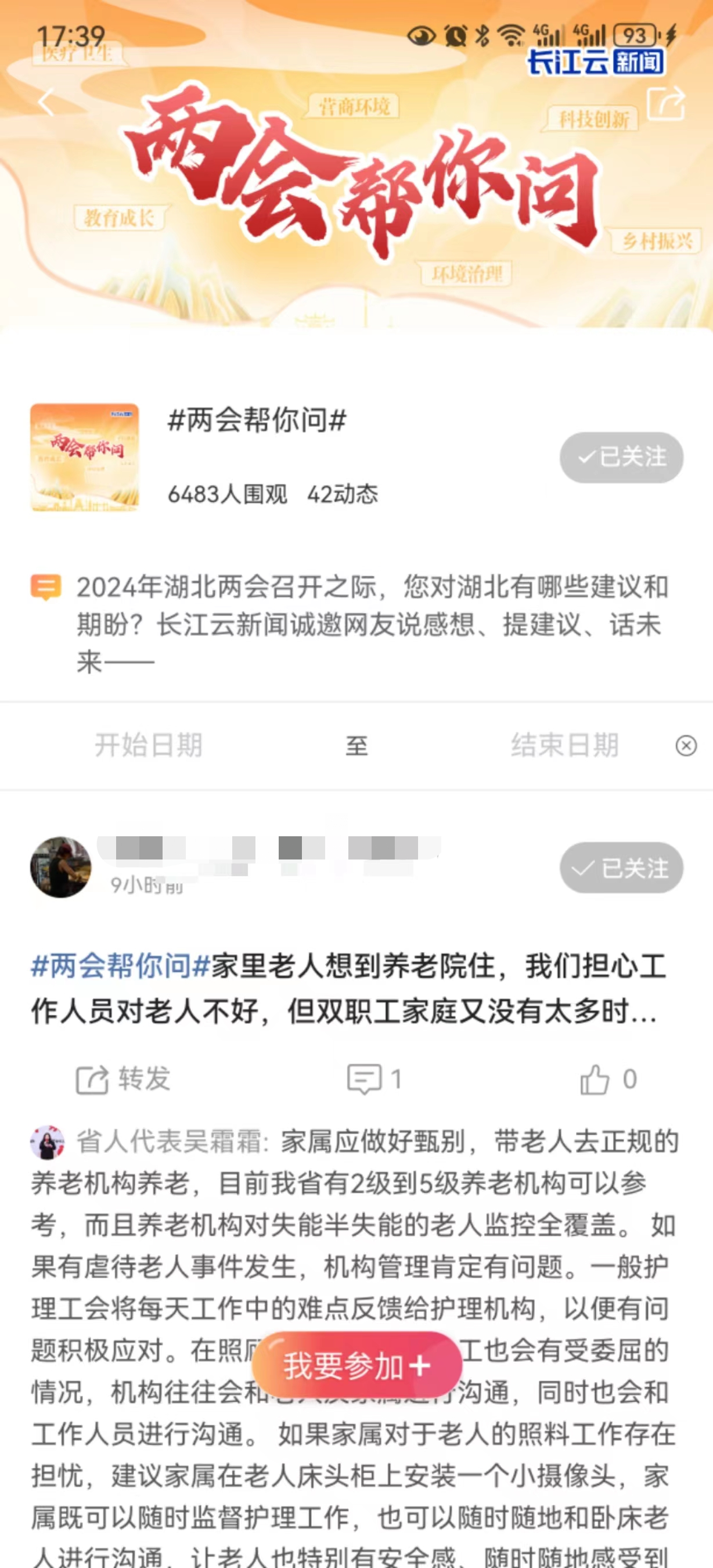Open the 开始日期 start date picker
Viewport: 713px width, 1568px height.
click(149, 745)
